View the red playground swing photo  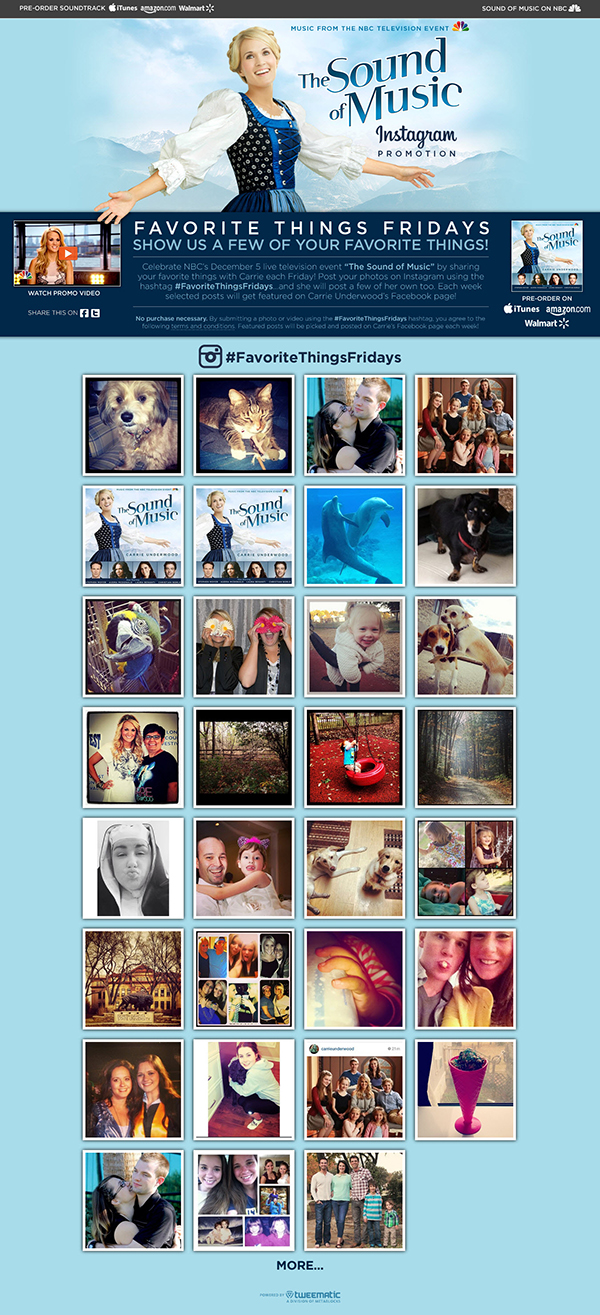[x=355, y=757]
